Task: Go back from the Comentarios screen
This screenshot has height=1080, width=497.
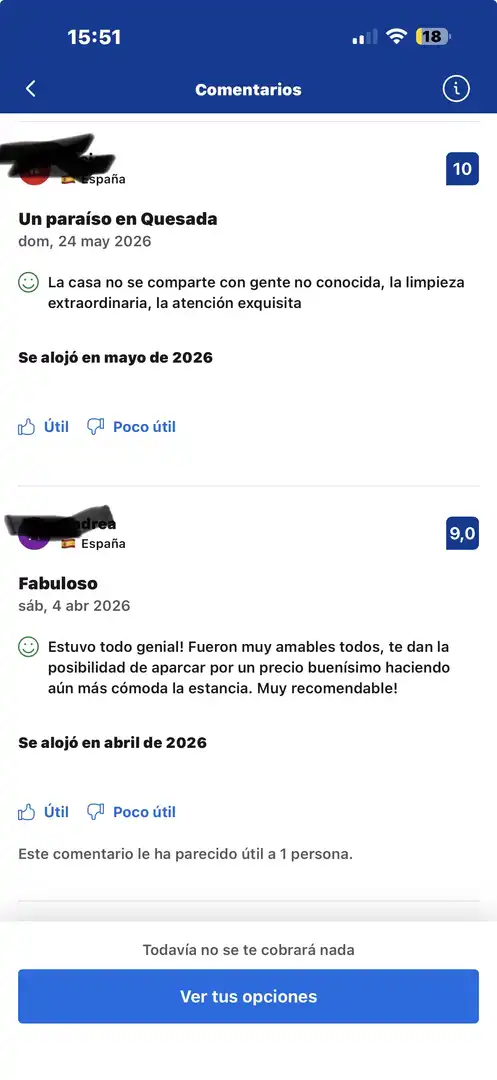Action: coord(30,89)
